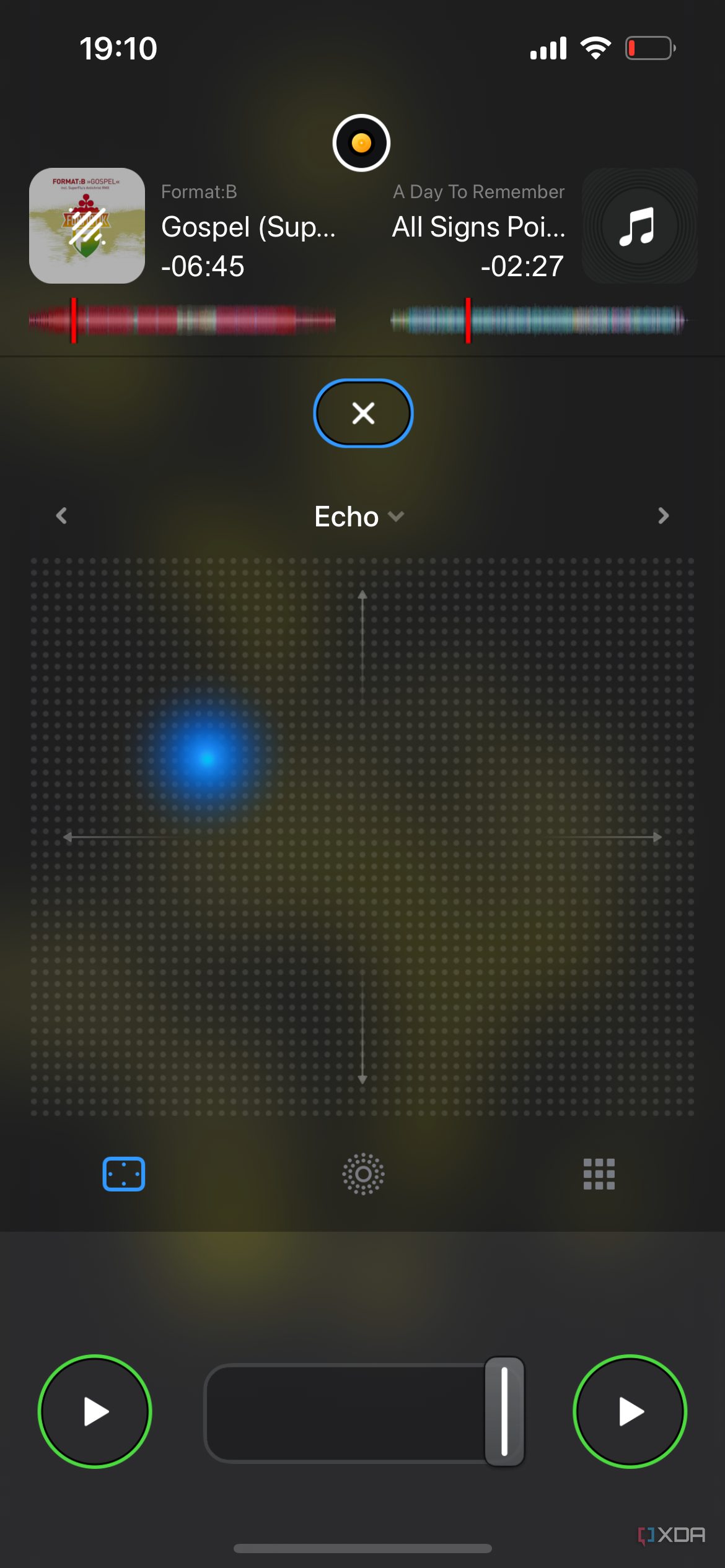The width and height of the screenshot is (725, 1568).
Task: Select the XY pad effects tab
Action: (x=124, y=1174)
